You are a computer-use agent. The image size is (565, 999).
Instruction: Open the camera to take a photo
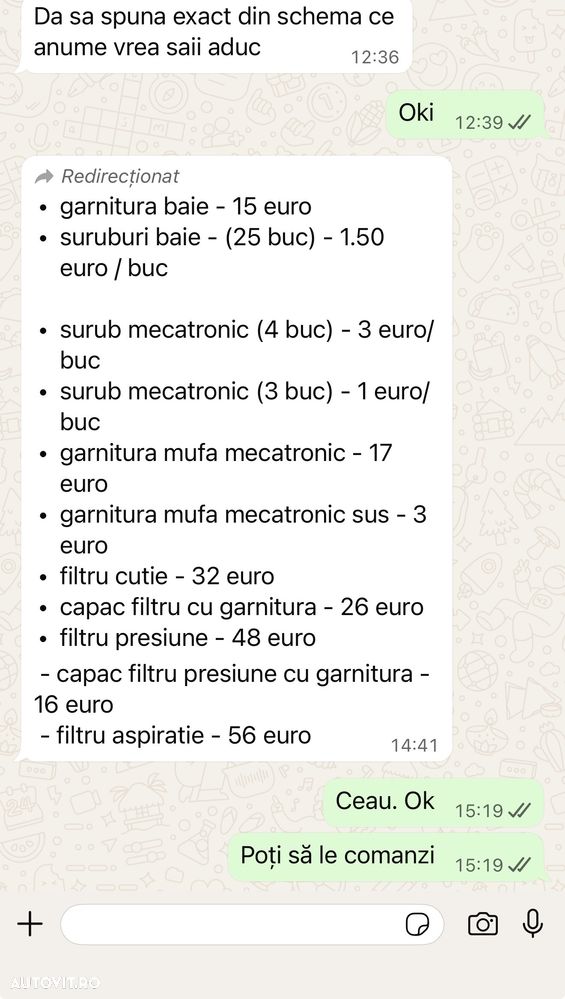click(x=483, y=924)
